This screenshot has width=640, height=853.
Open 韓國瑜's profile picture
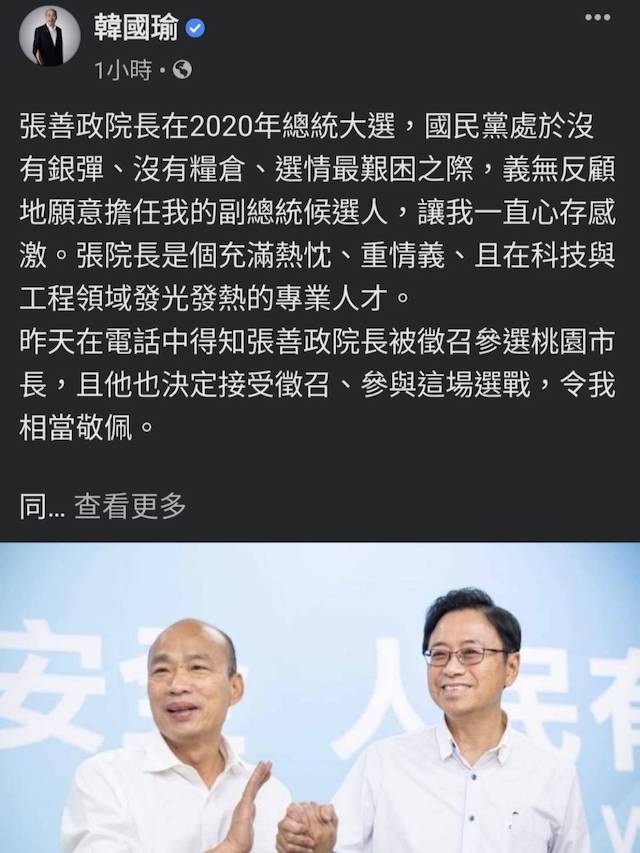(x=49, y=36)
